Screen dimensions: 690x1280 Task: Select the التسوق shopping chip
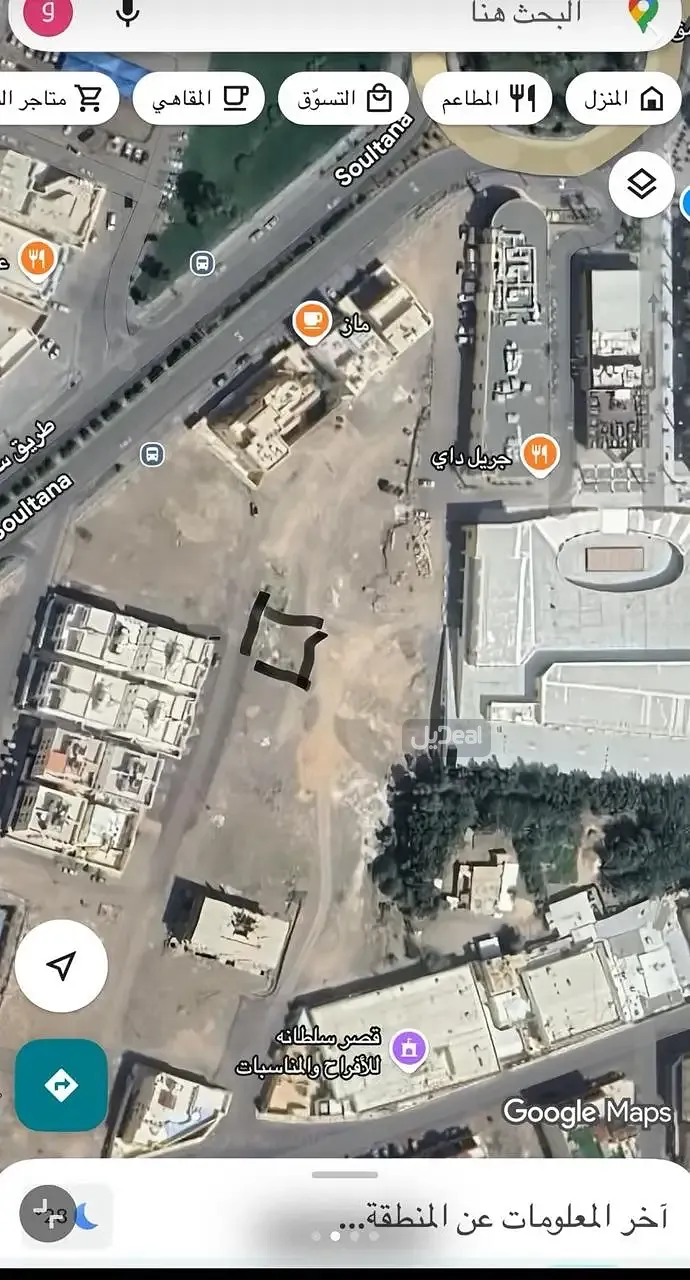343,99
